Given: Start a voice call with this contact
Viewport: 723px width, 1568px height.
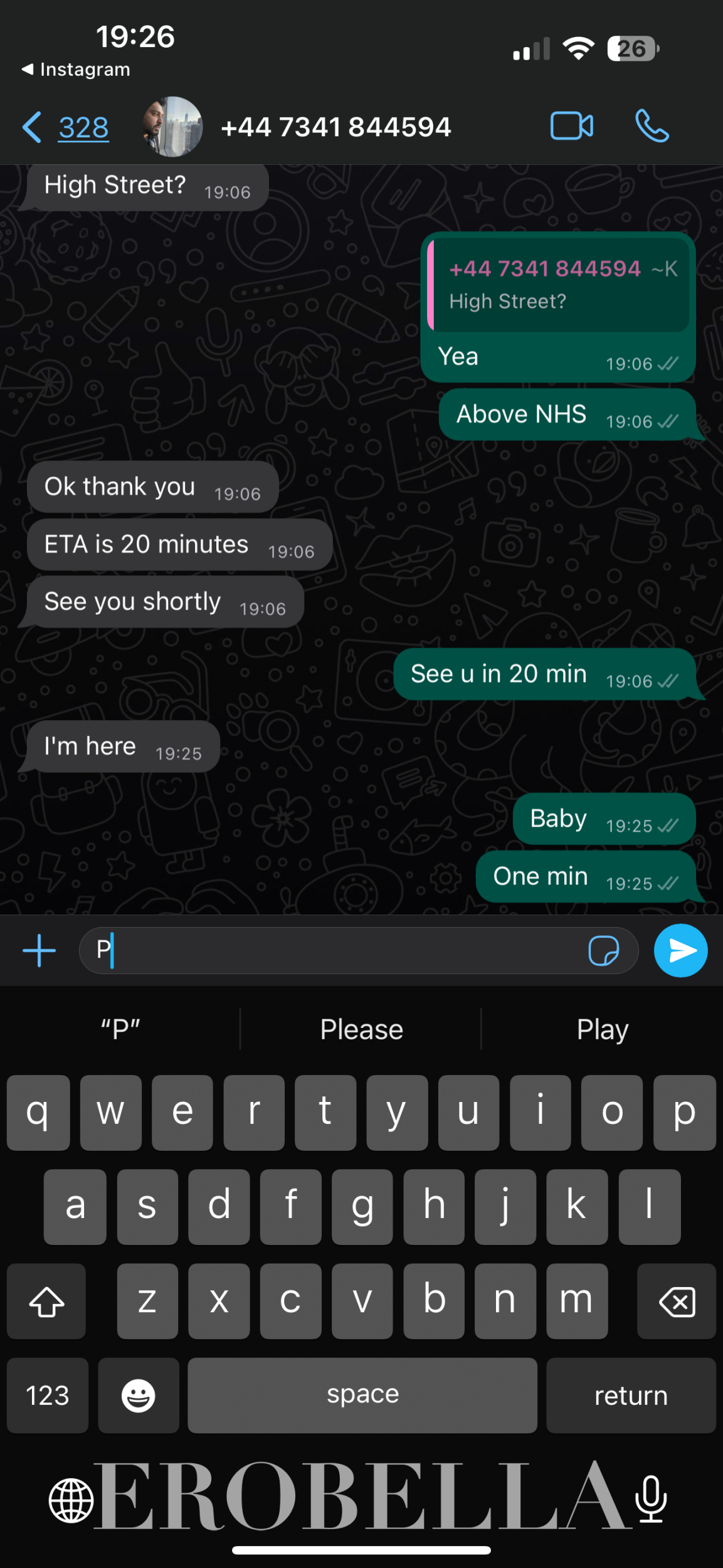Looking at the screenshot, I should point(652,126).
